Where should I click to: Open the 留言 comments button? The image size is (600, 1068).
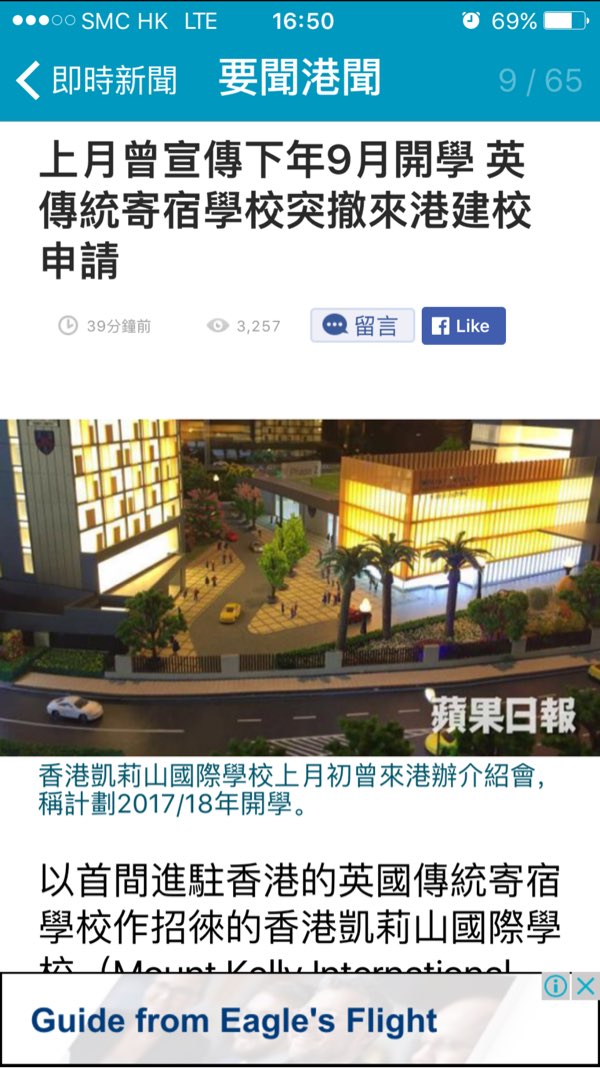(362, 326)
